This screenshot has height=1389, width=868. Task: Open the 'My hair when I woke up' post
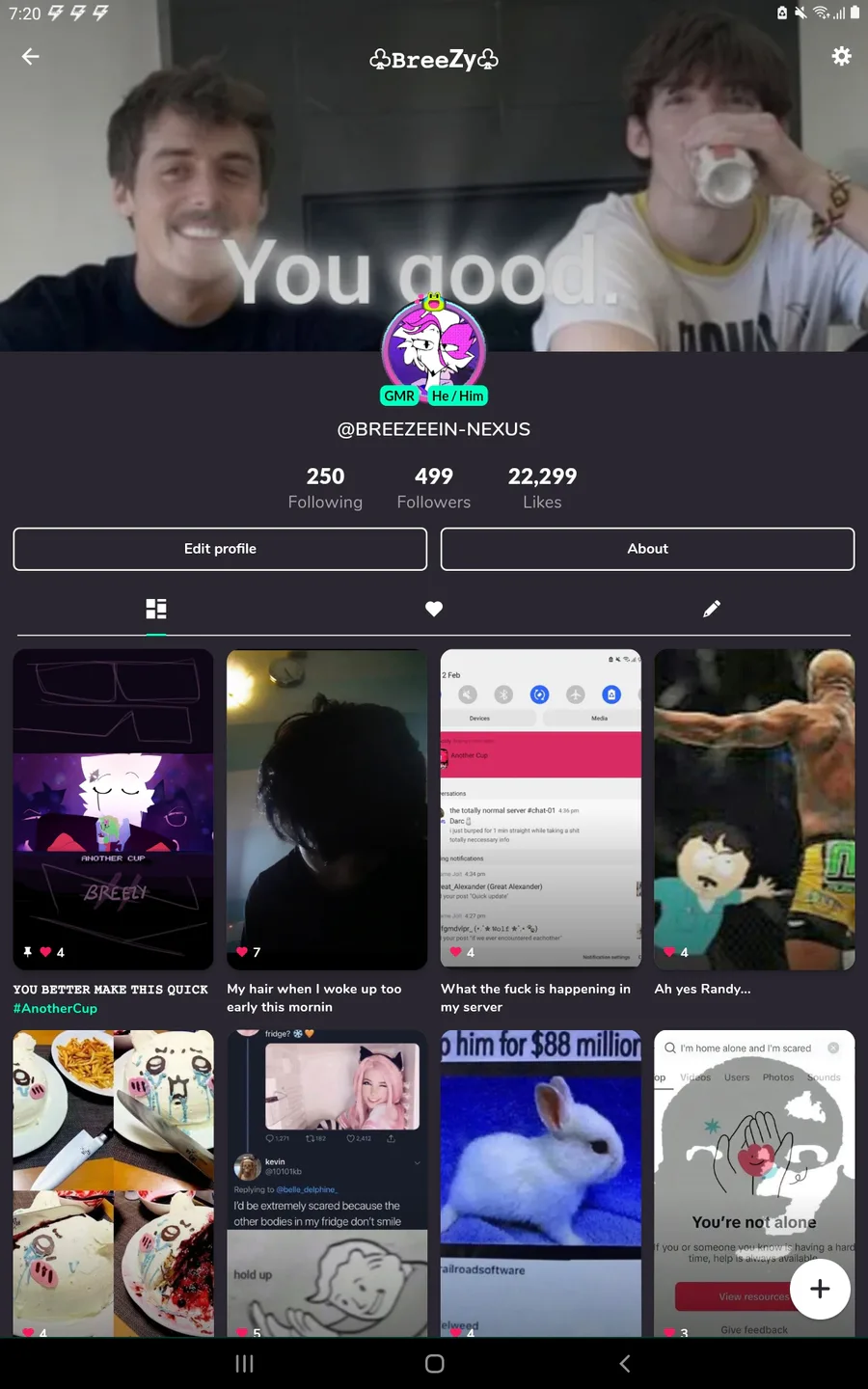[327, 809]
